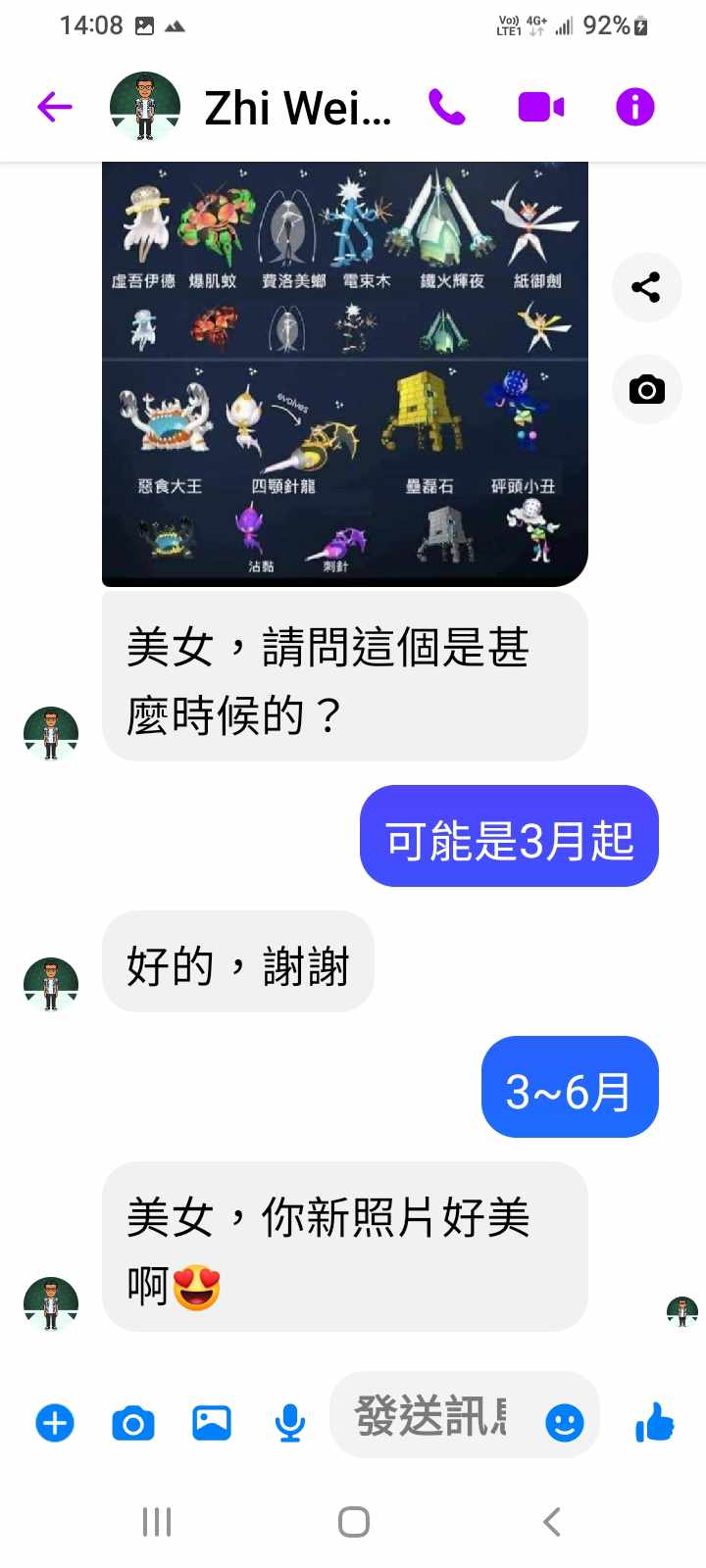This screenshot has height=1568, width=706.
Task: Open more attachment options with the plus icon
Action: tap(55, 1422)
